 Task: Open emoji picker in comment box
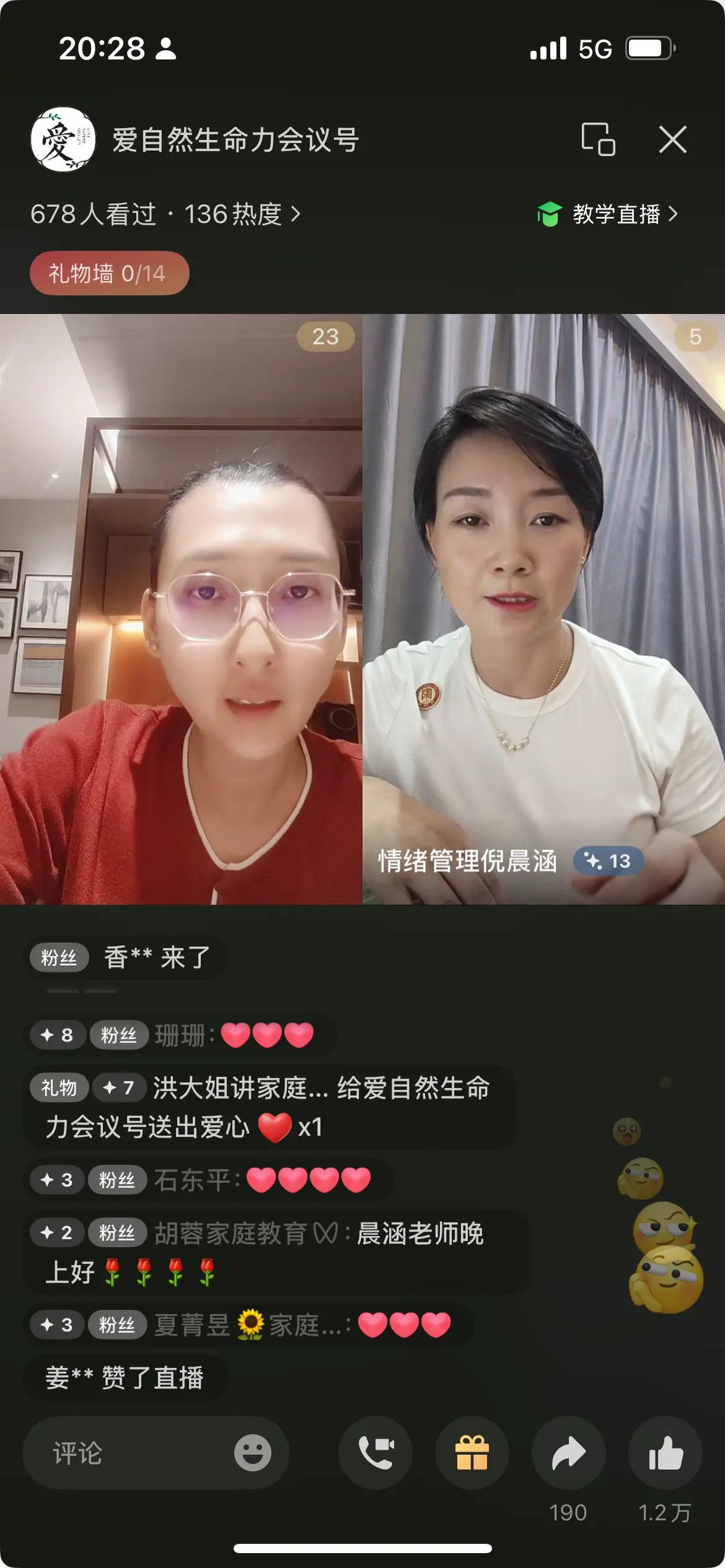point(252,1452)
